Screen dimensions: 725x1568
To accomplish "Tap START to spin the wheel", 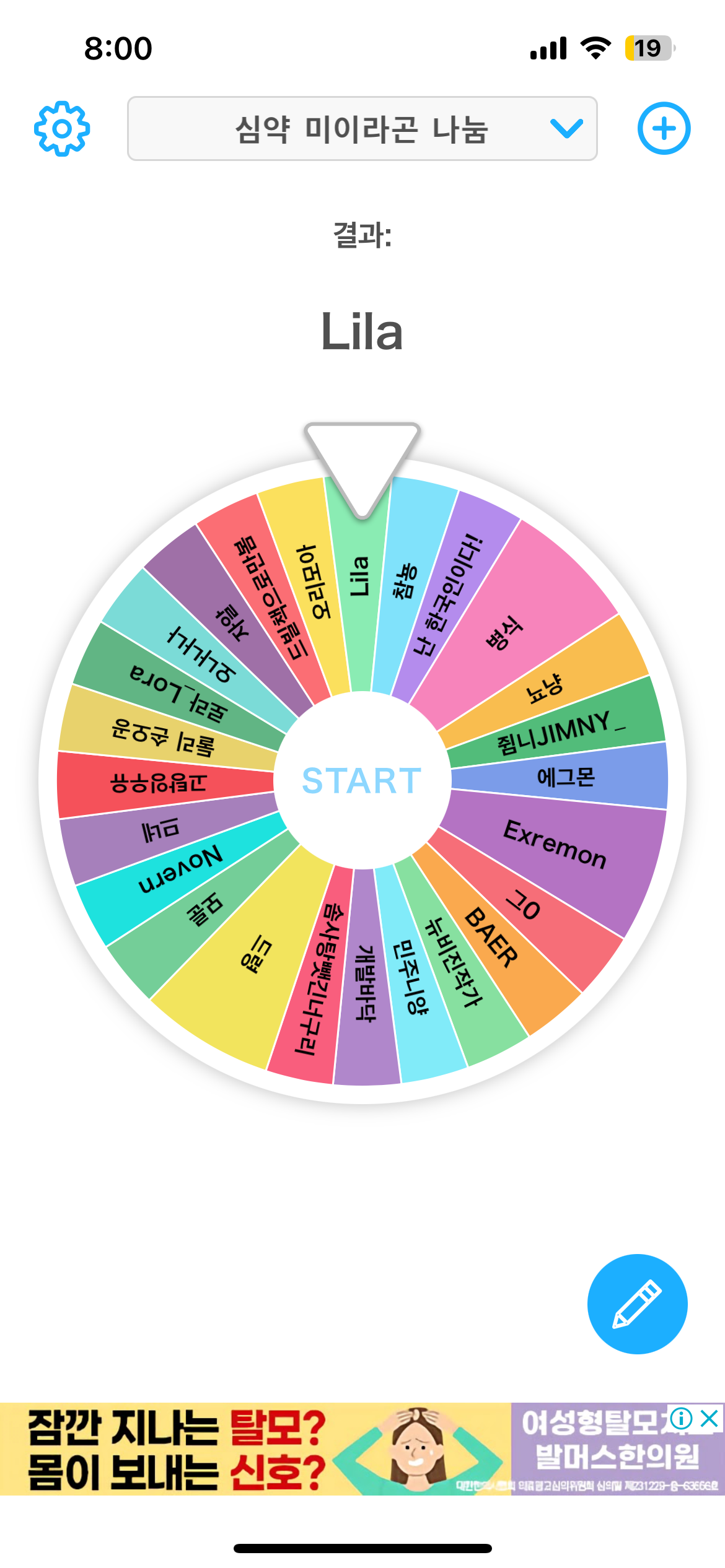I will pos(362,780).
